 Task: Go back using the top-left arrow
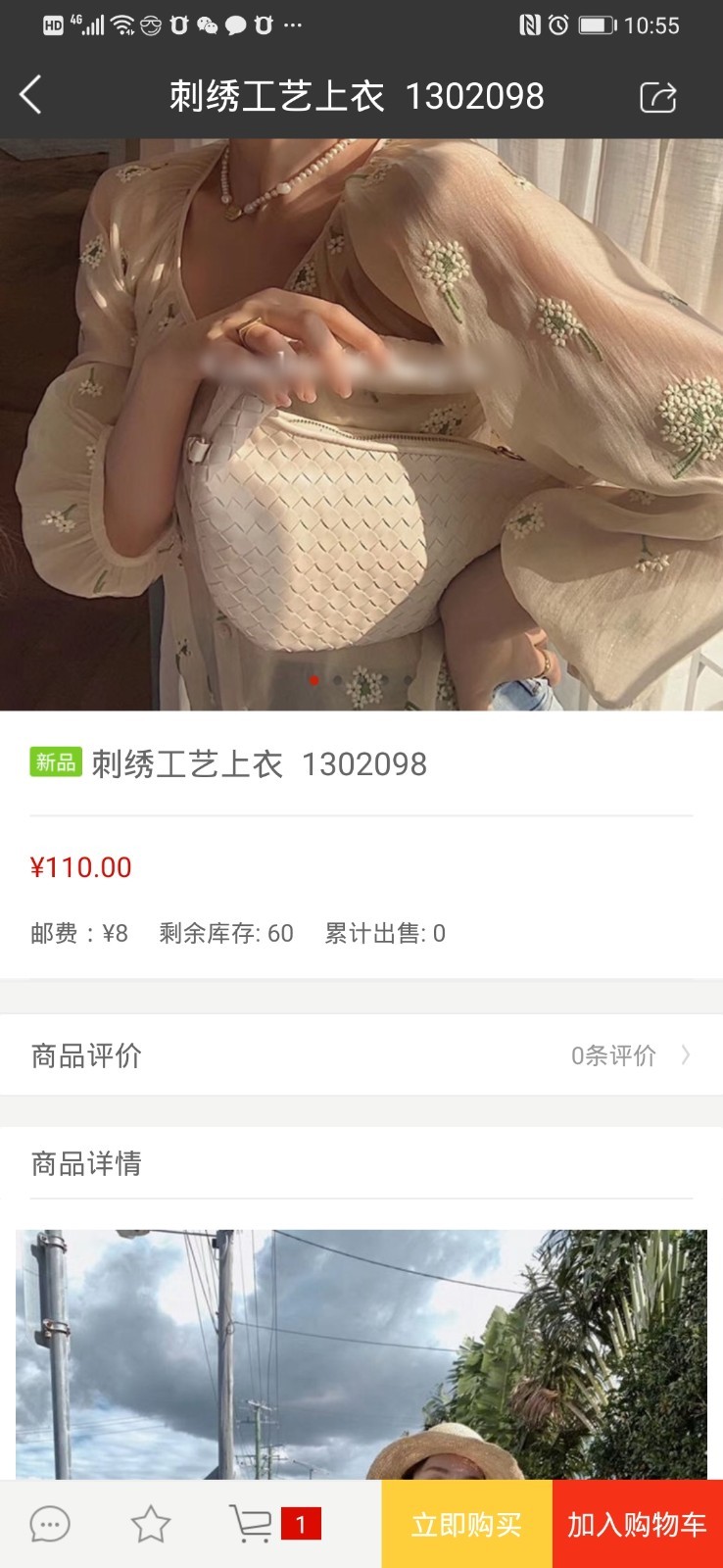31,96
